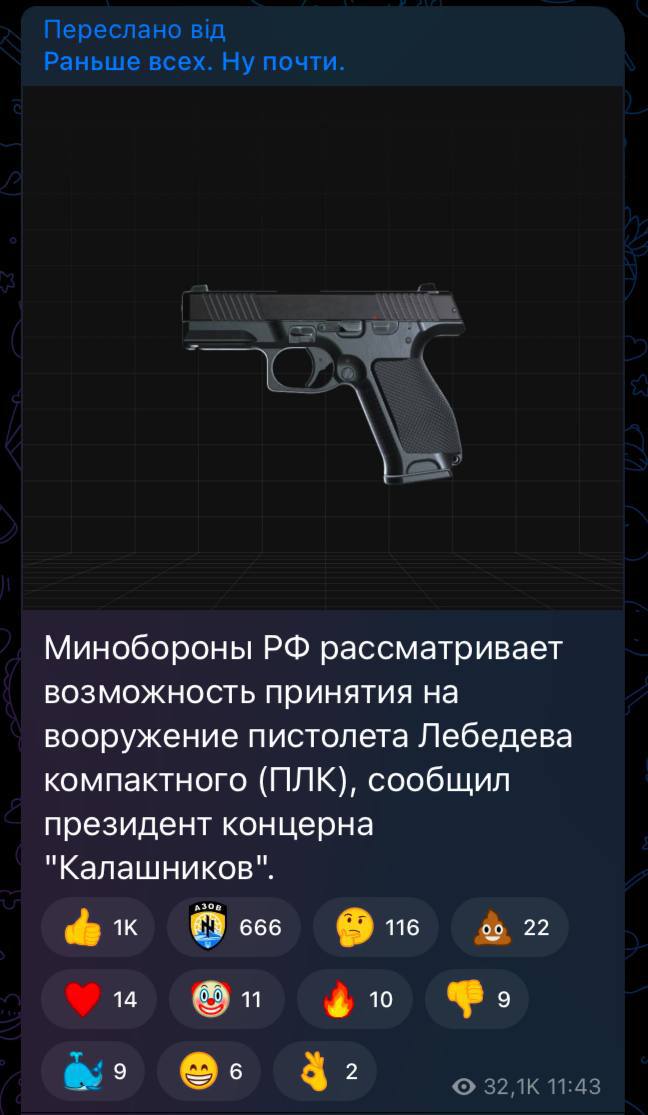
Task: Tap the OK hand reaction with 2
Action: [x=325, y=1071]
